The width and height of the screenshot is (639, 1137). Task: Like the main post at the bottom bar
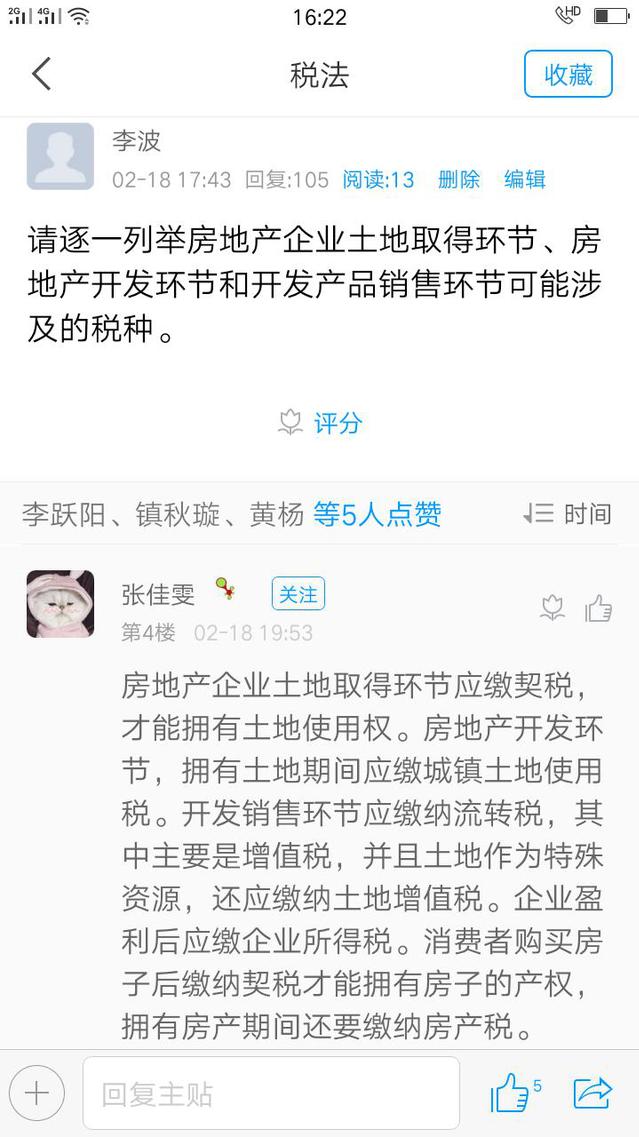pyautogui.click(x=512, y=1093)
